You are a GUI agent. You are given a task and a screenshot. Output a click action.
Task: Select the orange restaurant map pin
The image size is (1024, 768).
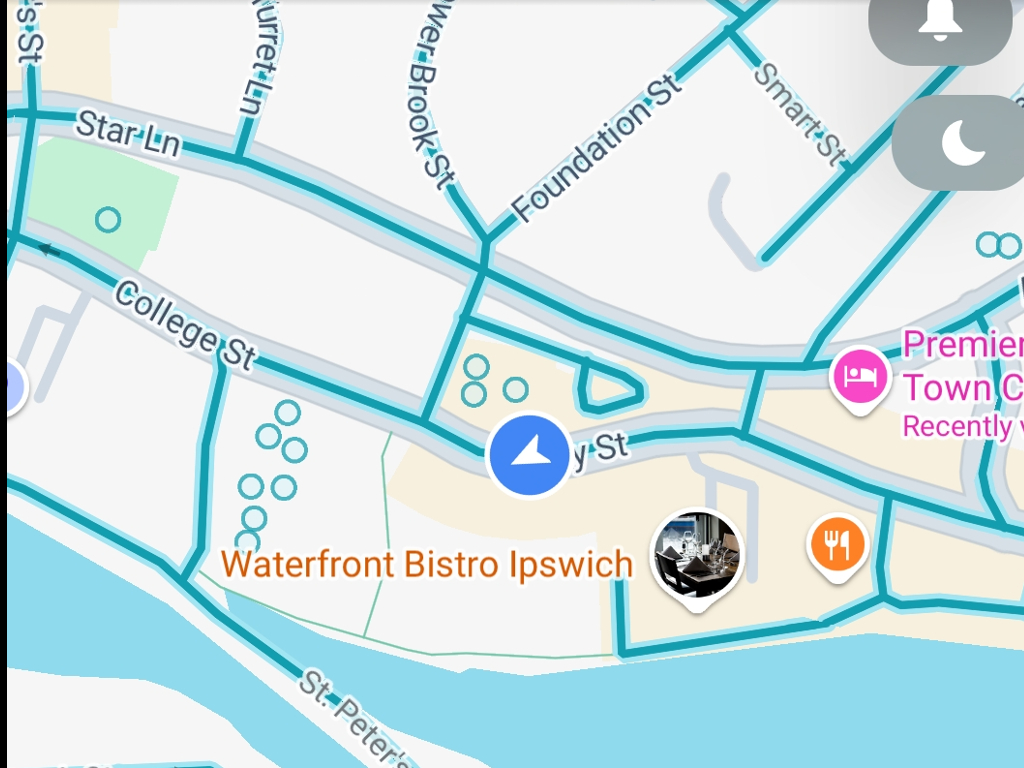pyautogui.click(x=836, y=545)
